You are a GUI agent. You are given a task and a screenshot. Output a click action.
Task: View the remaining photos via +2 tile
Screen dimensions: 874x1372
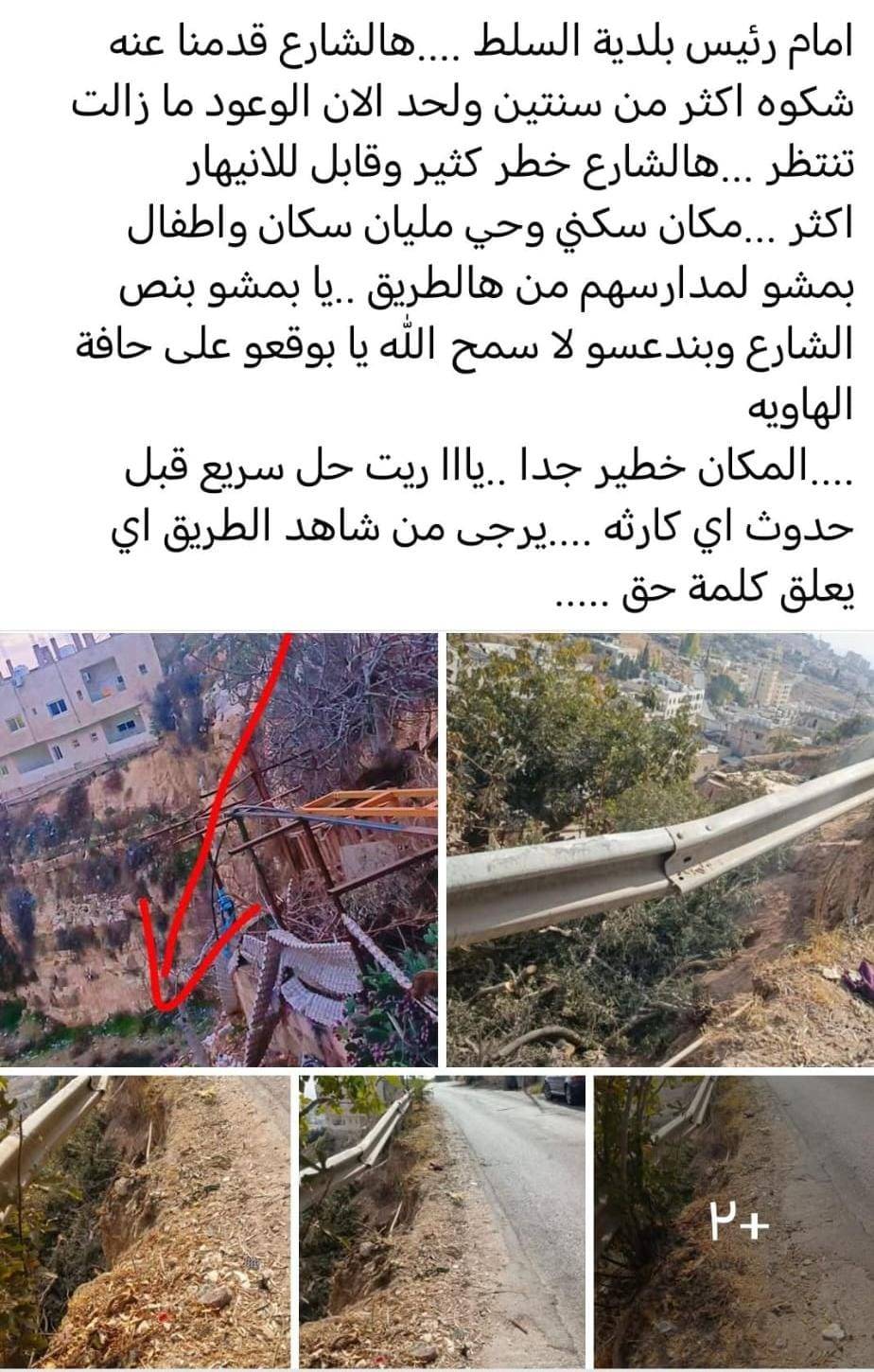(734, 1222)
